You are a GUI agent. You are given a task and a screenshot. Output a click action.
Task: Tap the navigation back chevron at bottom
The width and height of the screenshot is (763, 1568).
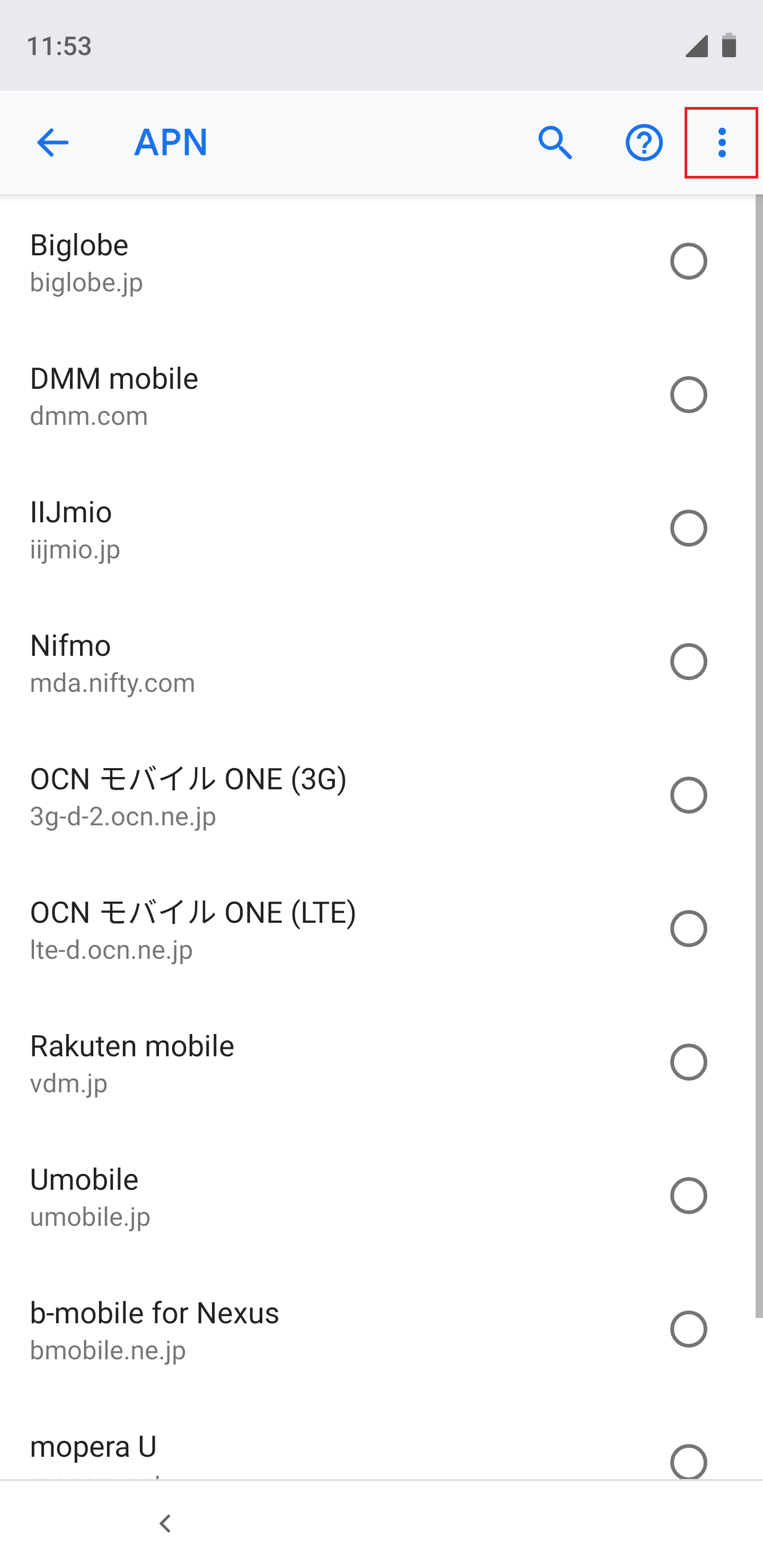pyautogui.click(x=164, y=1523)
